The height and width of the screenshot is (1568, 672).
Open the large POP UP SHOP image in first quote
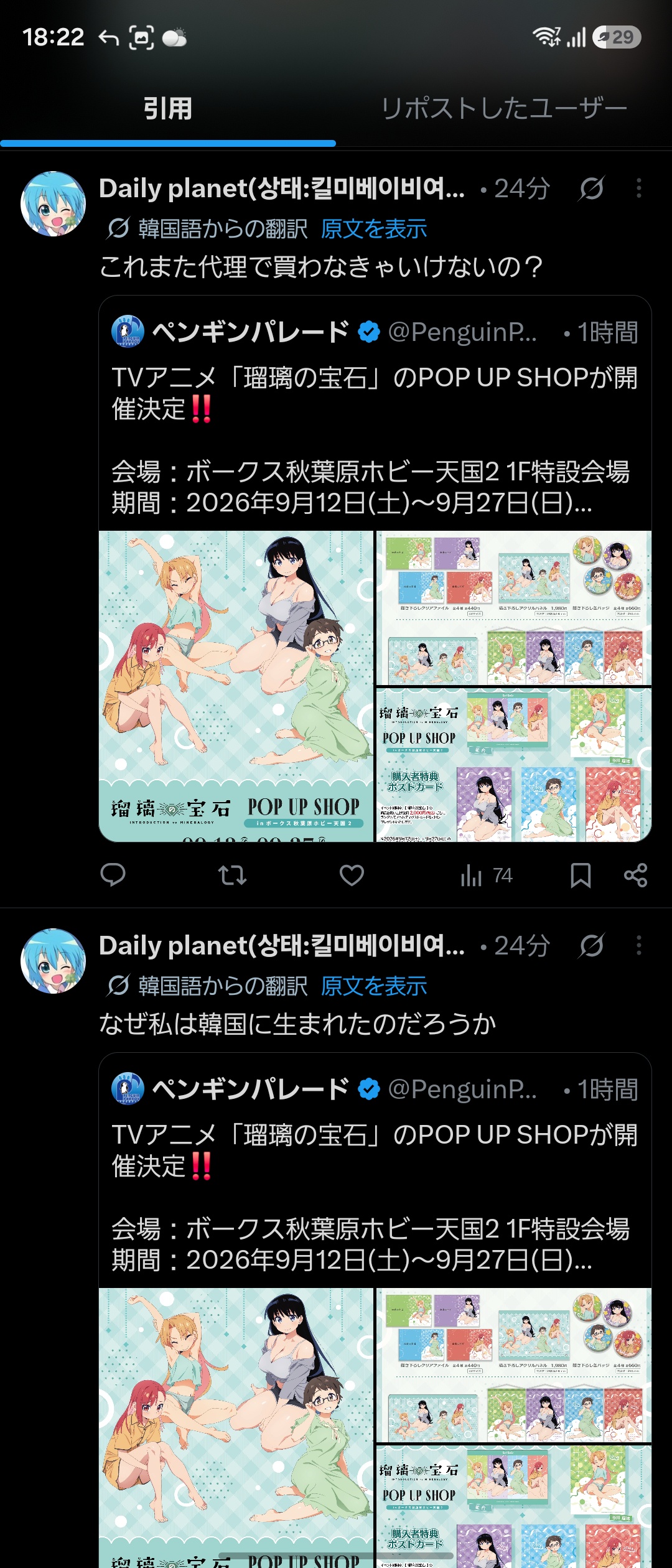tap(236, 686)
